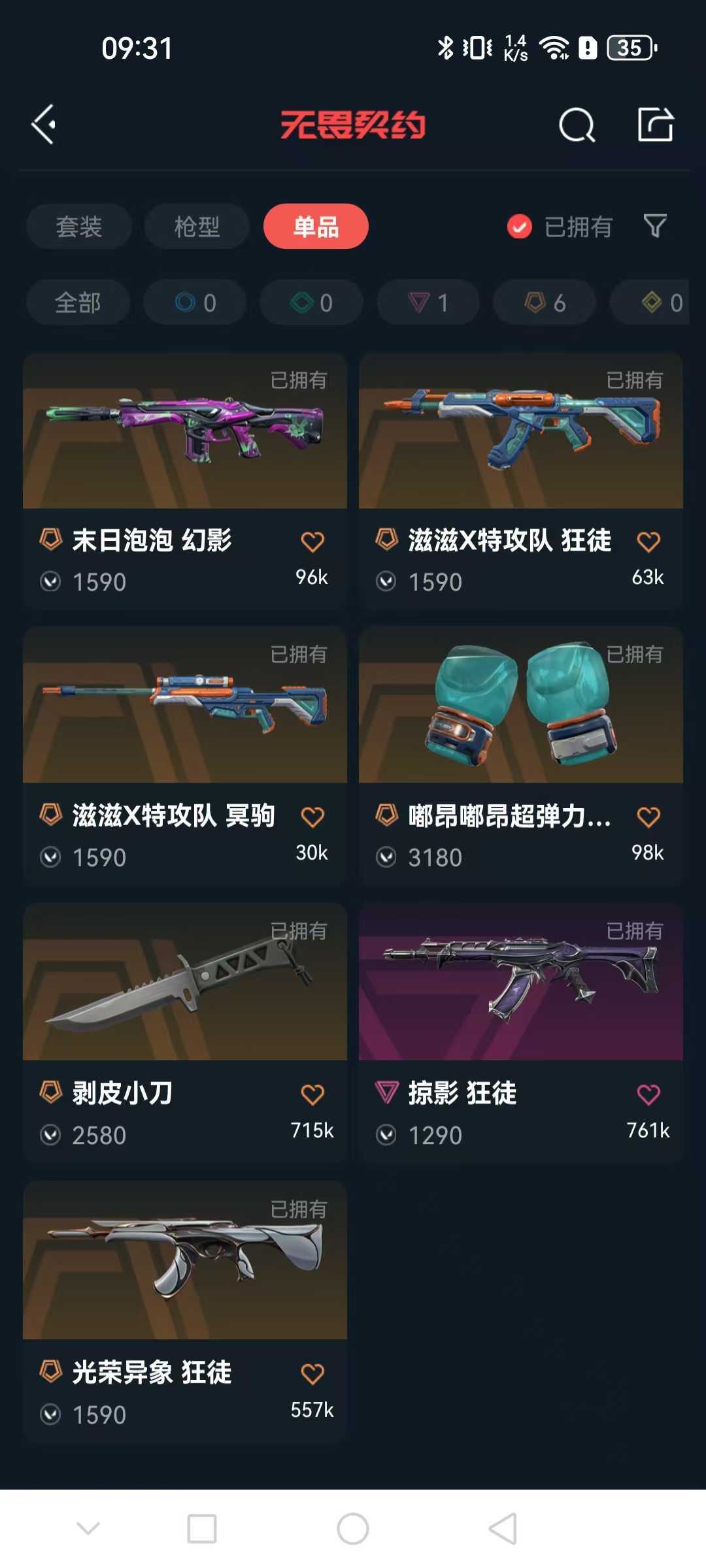This screenshot has height=1568, width=706.
Task: Open the filter icon next to 已拥有
Action: pyautogui.click(x=654, y=226)
